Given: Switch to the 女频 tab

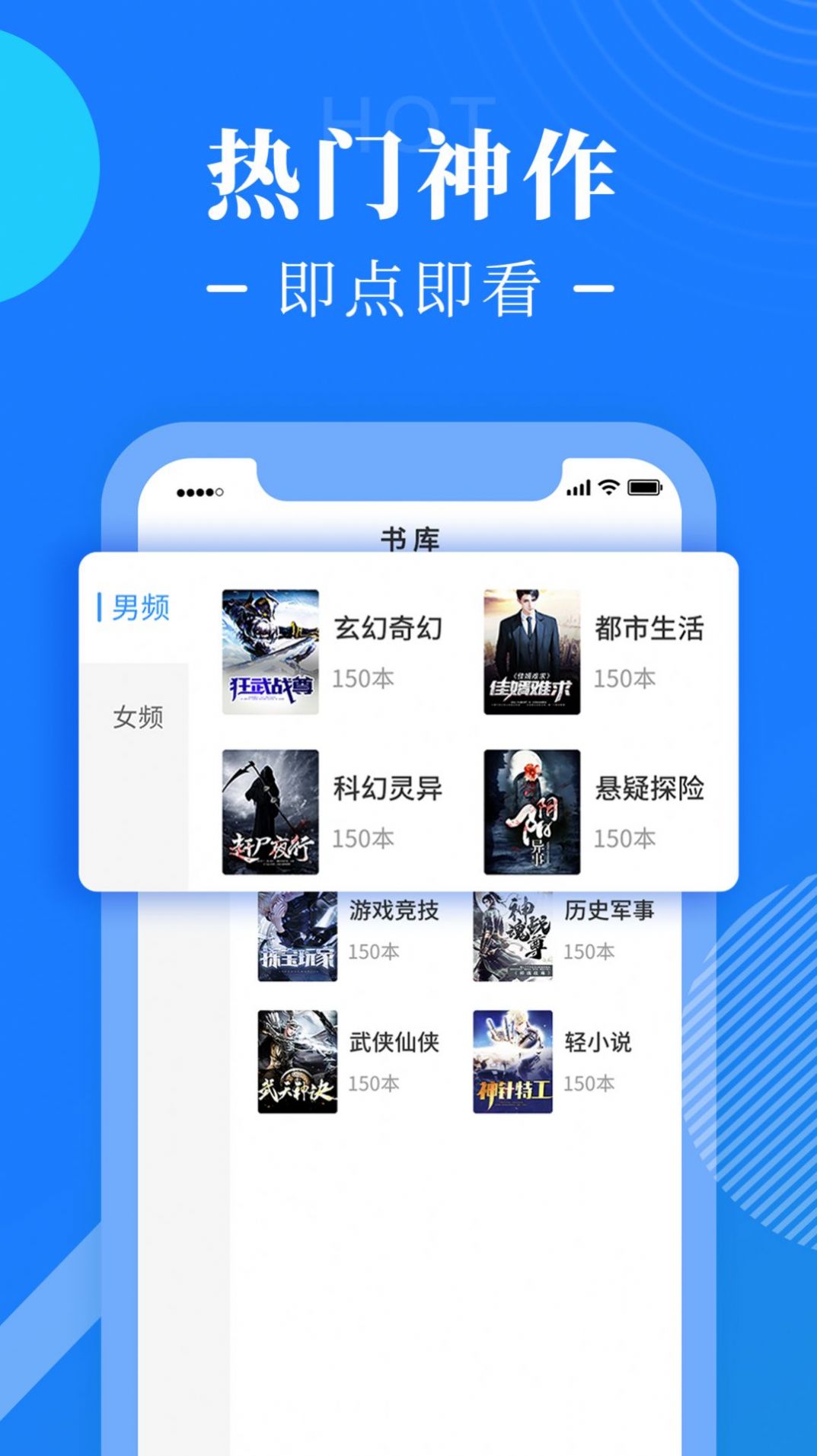Looking at the screenshot, I should (138, 715).
